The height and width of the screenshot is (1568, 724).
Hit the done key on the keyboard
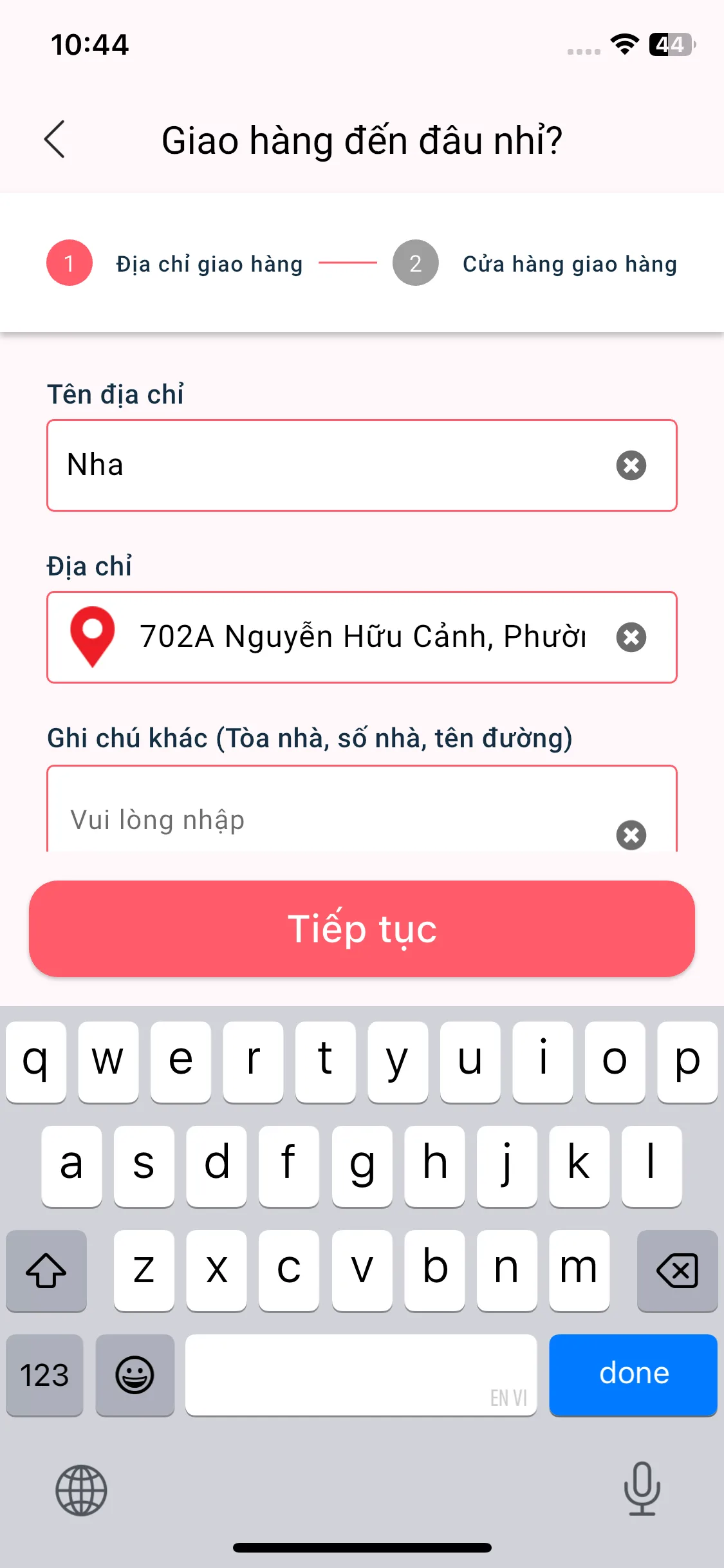pos(633,1374)
